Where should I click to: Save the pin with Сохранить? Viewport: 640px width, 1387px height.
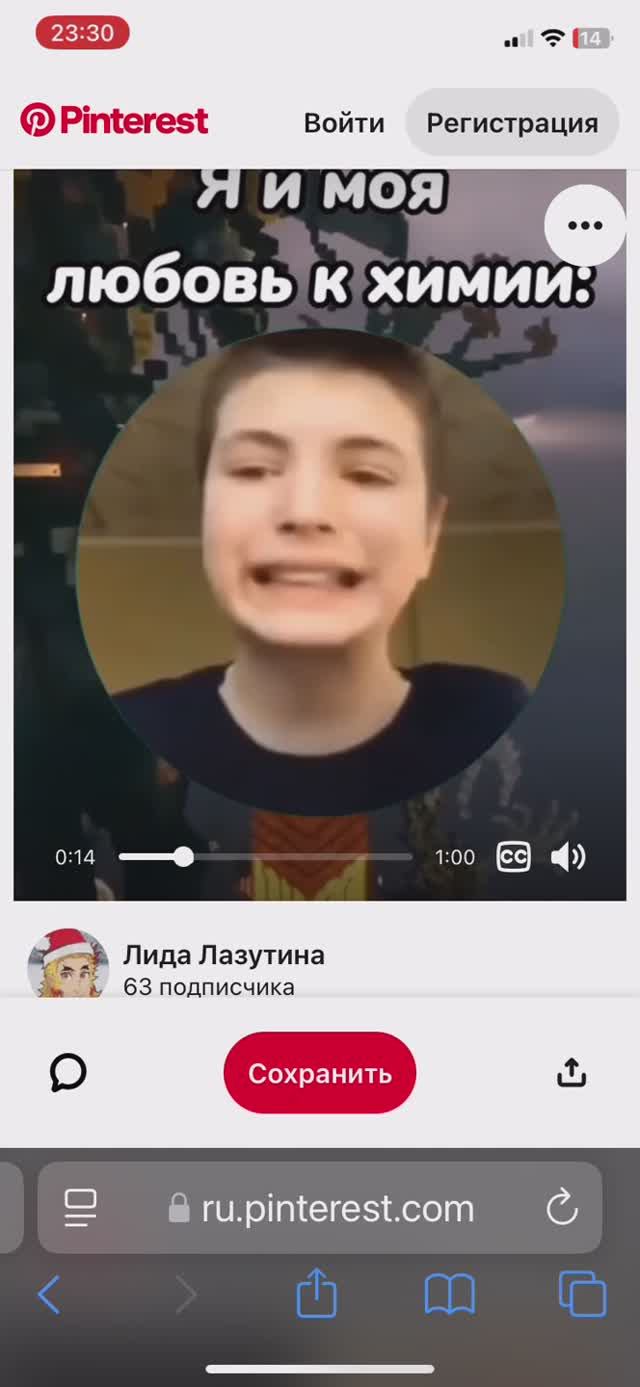319,1073
